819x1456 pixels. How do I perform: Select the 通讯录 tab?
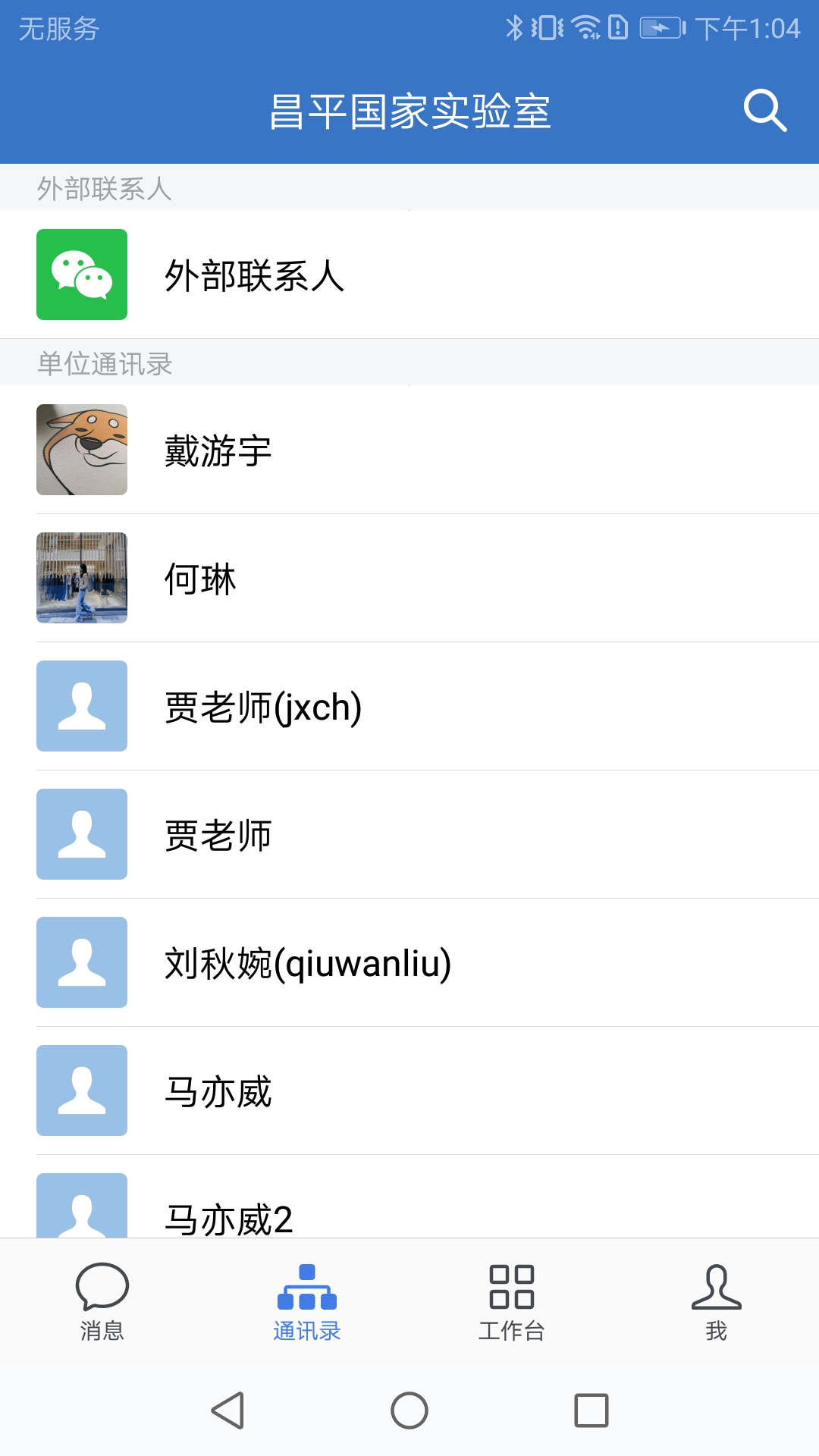pos(307,1301)
